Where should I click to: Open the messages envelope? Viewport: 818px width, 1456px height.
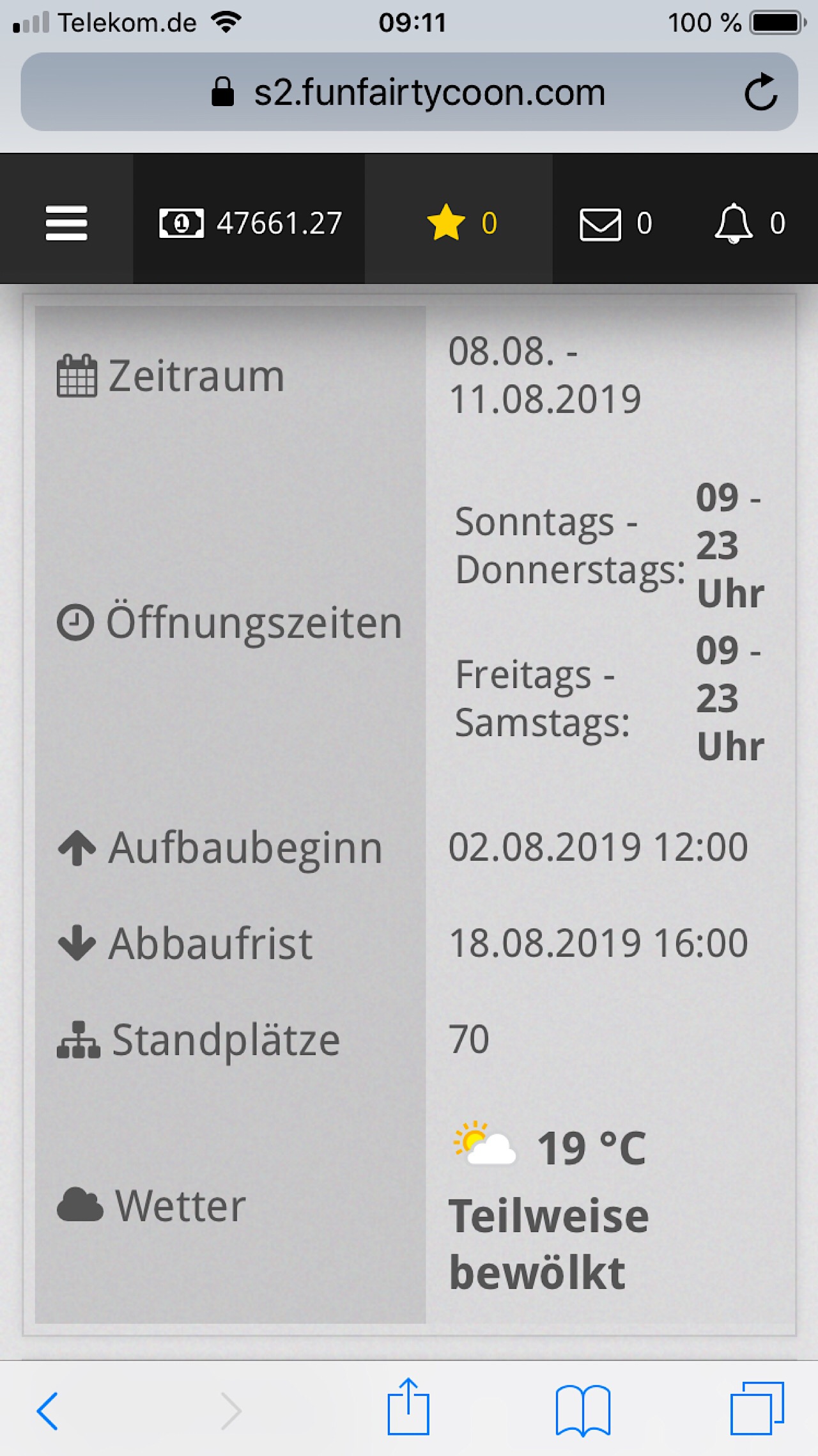click(615, 224)
